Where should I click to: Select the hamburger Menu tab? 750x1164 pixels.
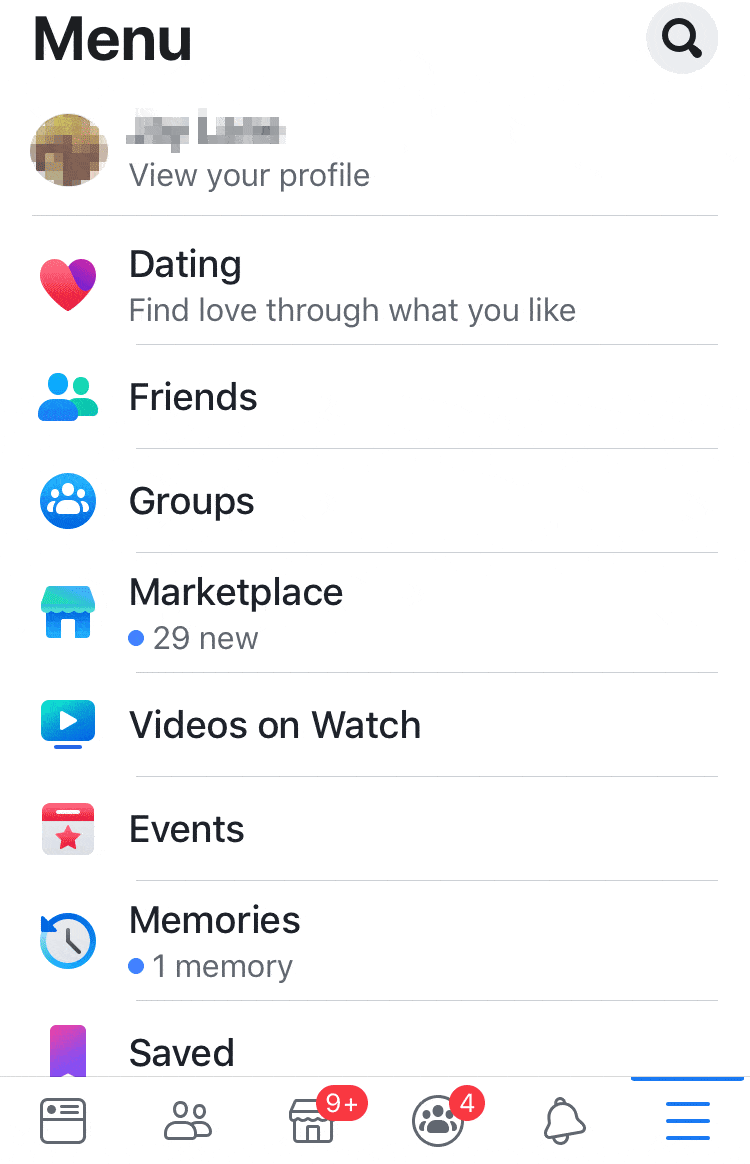click(x=687, y=1119)
